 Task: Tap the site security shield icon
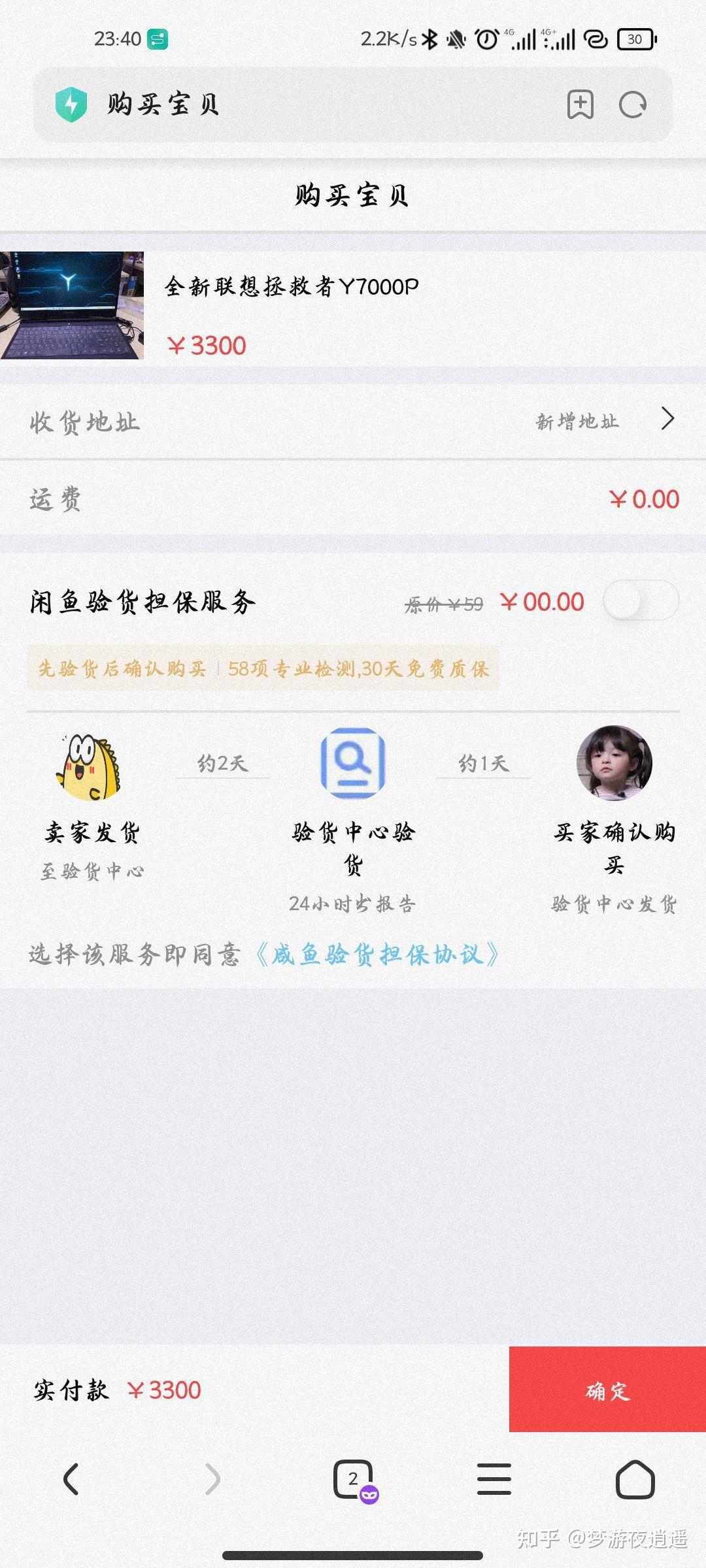pos(71,105)
